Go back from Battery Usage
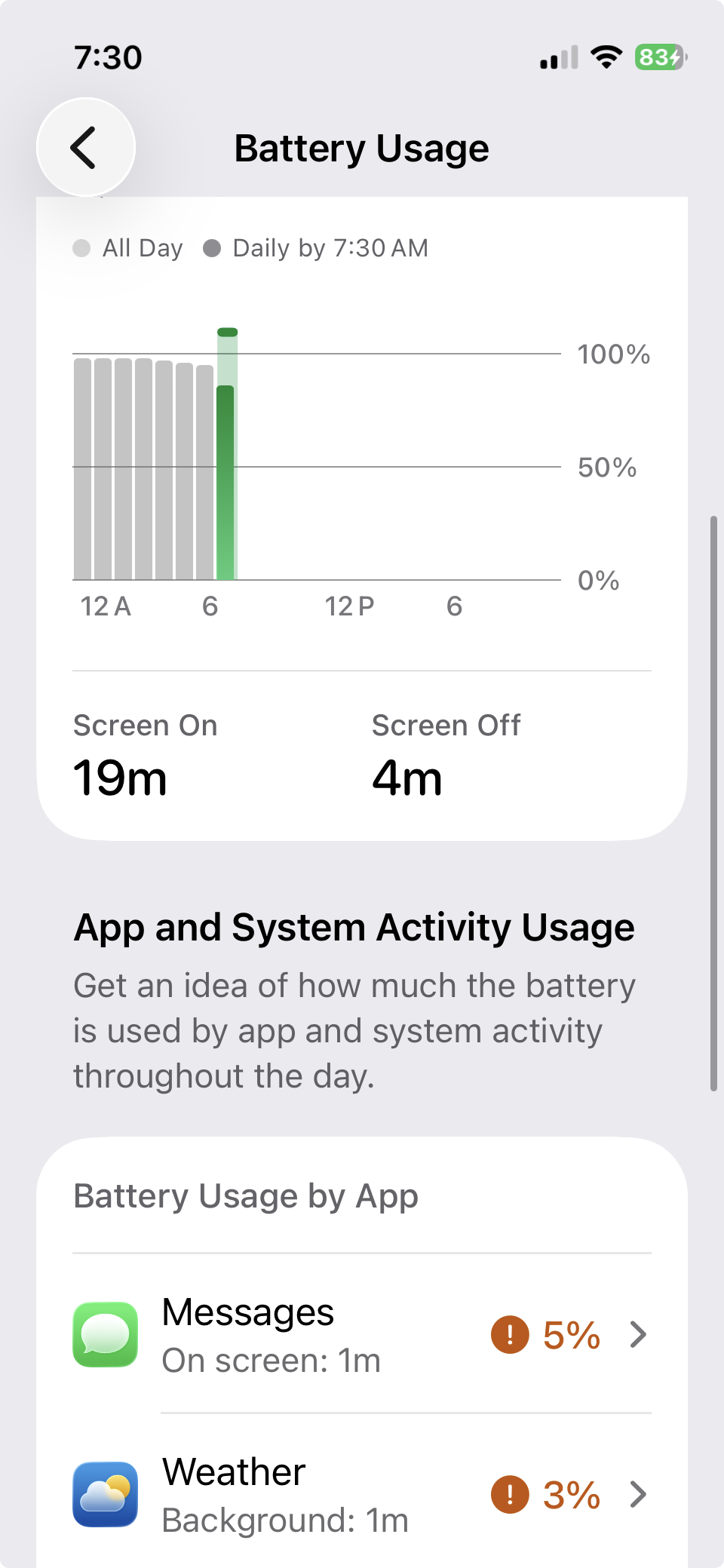Viewport: 724px width, 1568px height. click(x=86, y=147)
